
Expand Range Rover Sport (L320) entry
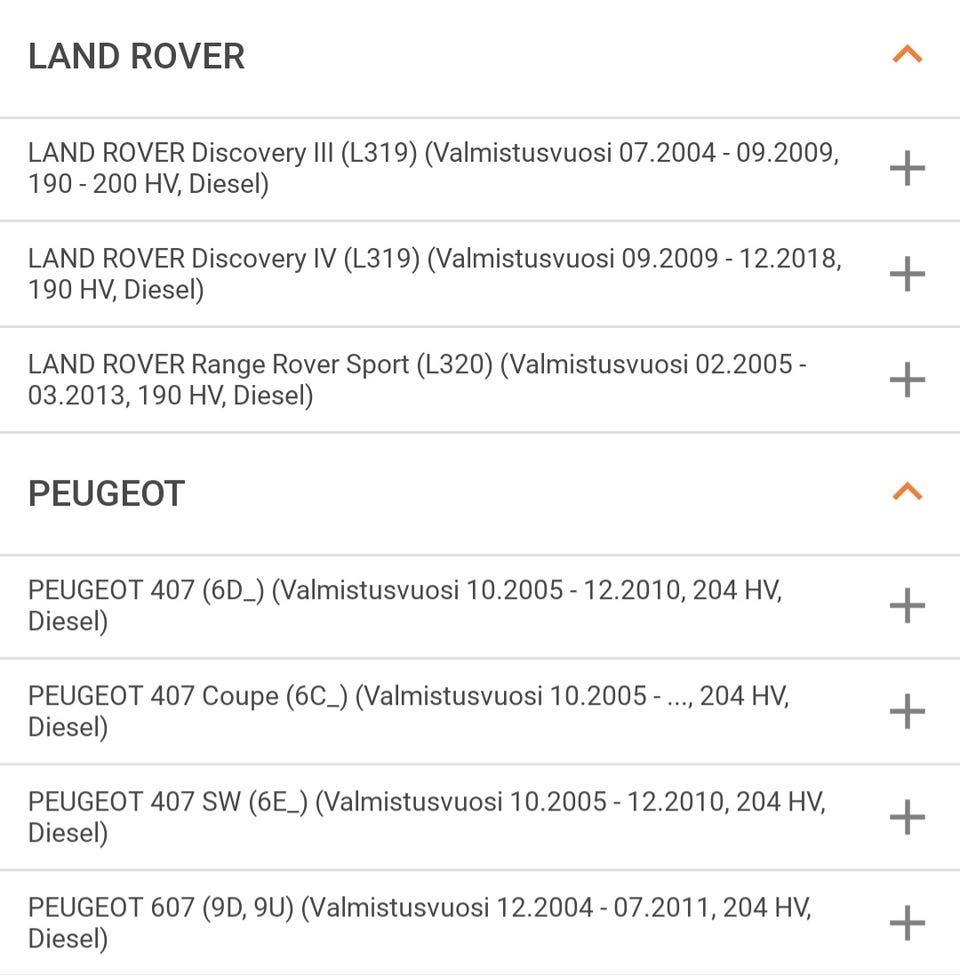[x=906, y=379]
